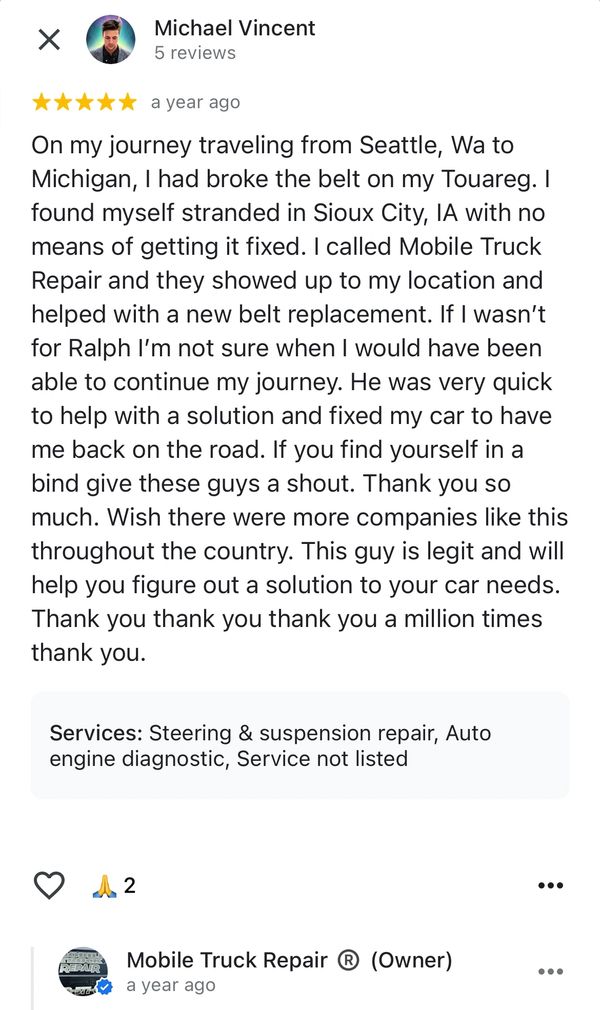Image resolution: width=600 pixels, height=1010 pixels.
Task: Open Michael Vincent's profile photo
Action: point(110,40)
